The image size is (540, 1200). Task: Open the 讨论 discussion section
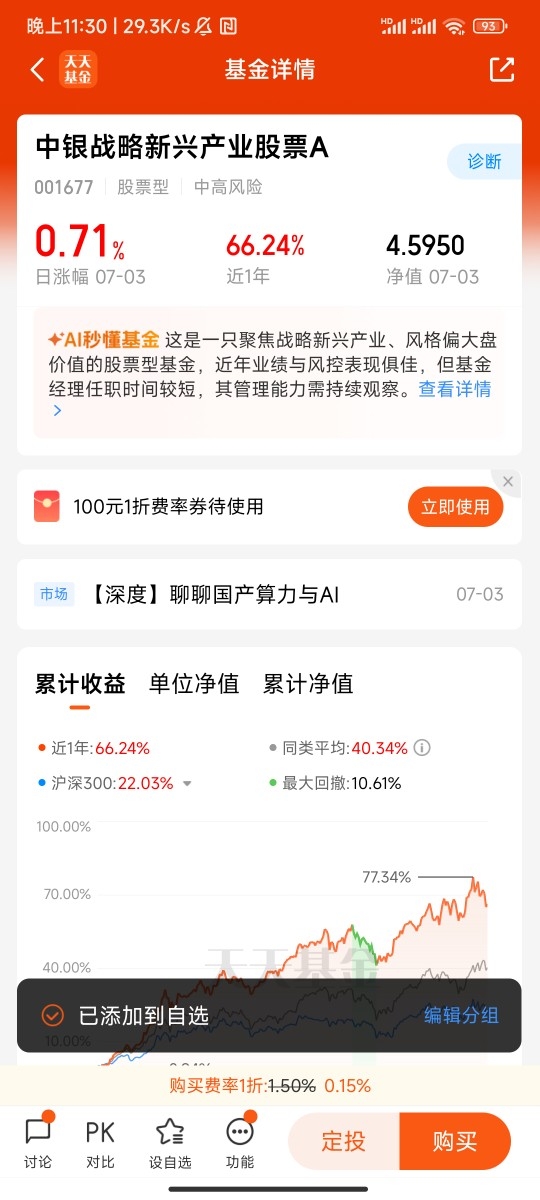coord(38,1143)
